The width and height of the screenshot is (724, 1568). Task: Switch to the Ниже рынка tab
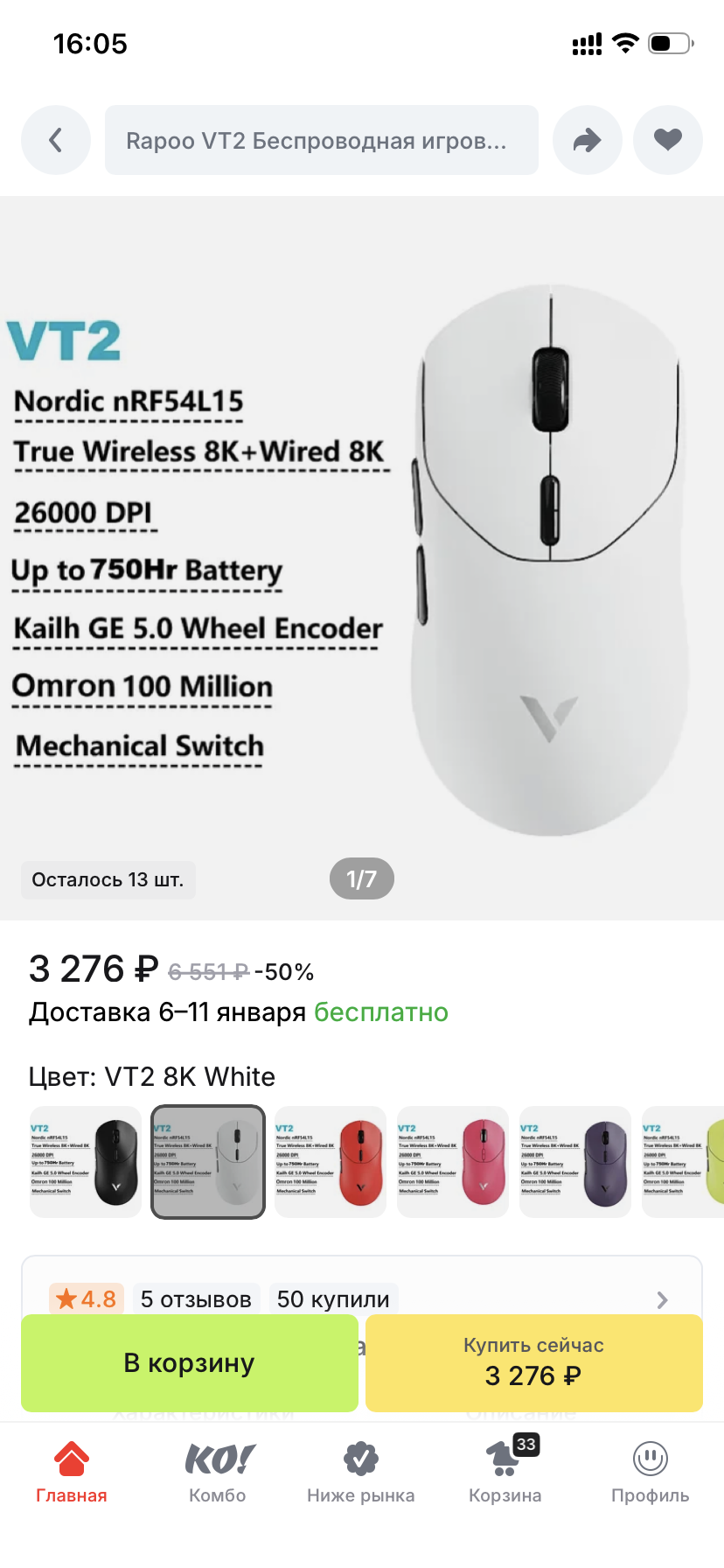tap(360, 1472)
